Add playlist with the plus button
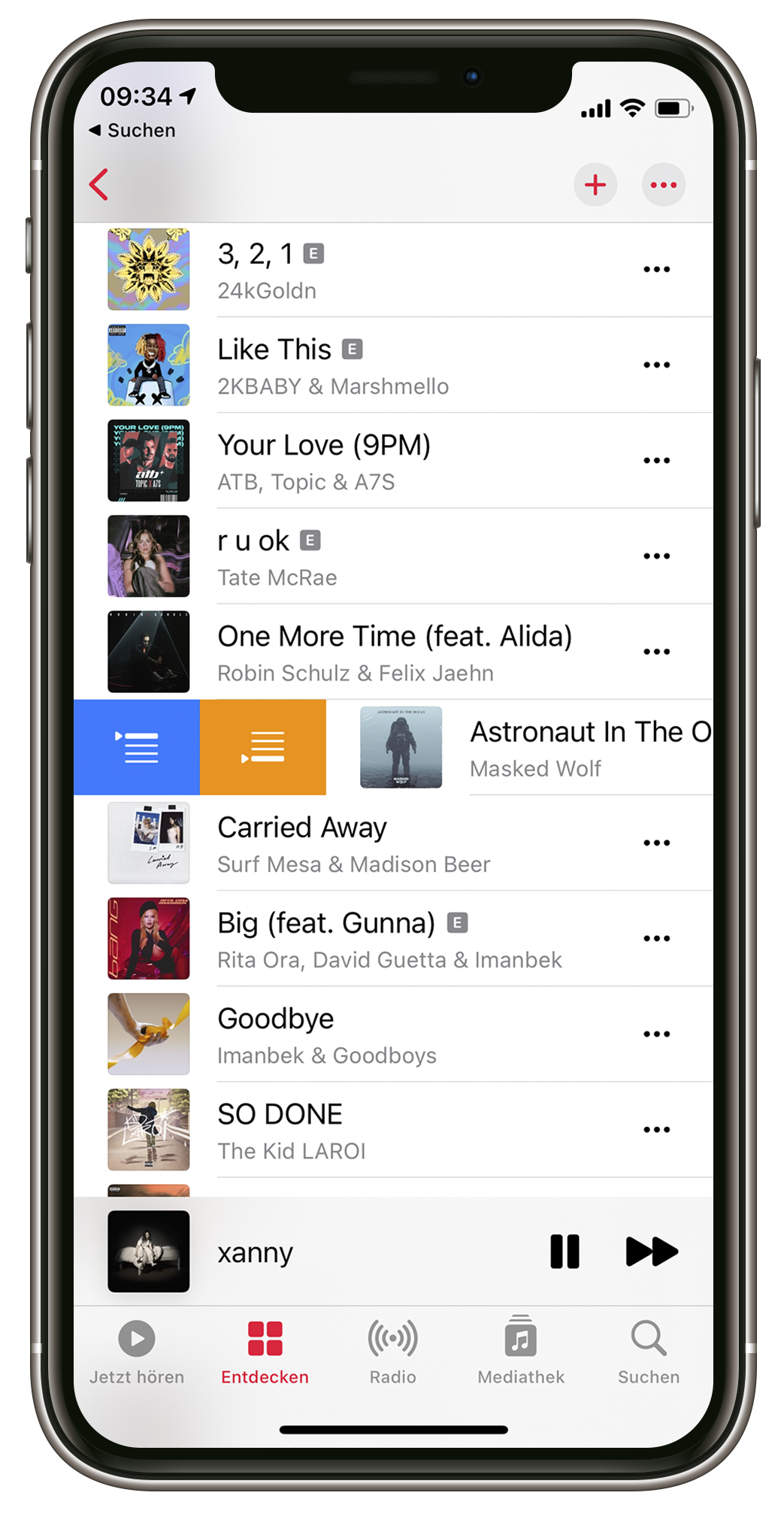The width and height of the screenshot is (784, 1535). [x=595, y=185]
